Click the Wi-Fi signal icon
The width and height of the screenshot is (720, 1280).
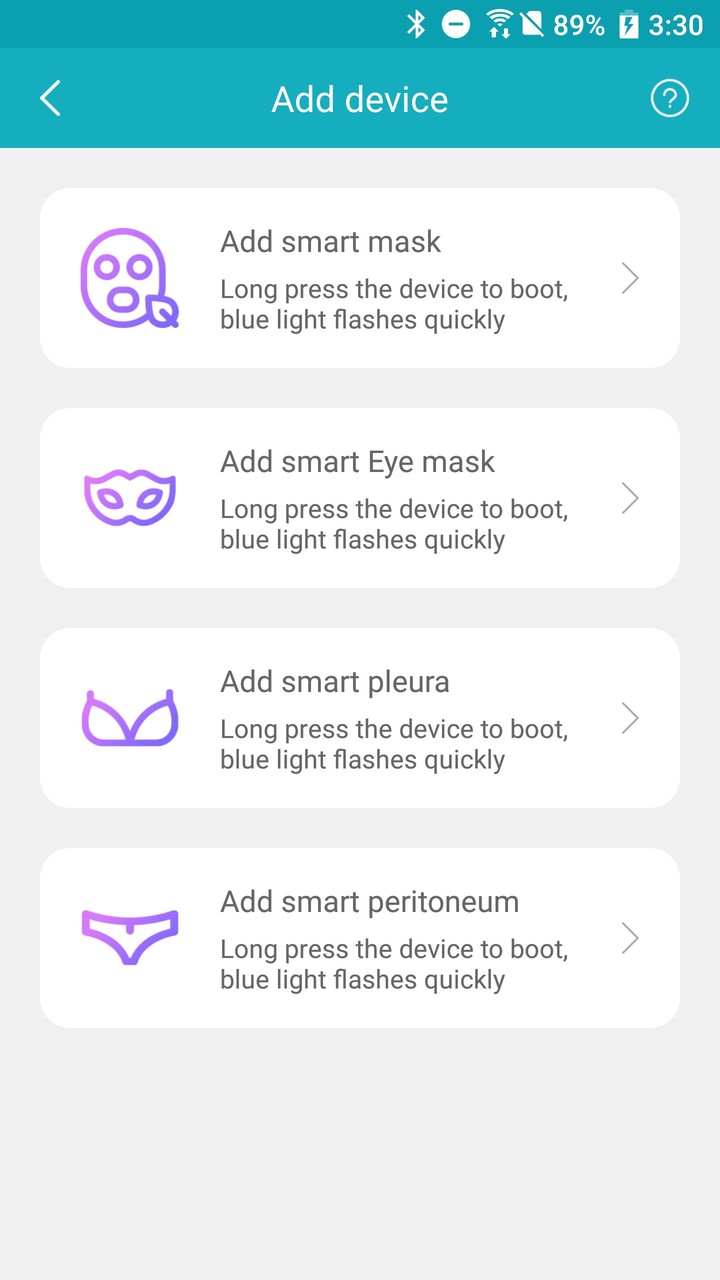498,23
